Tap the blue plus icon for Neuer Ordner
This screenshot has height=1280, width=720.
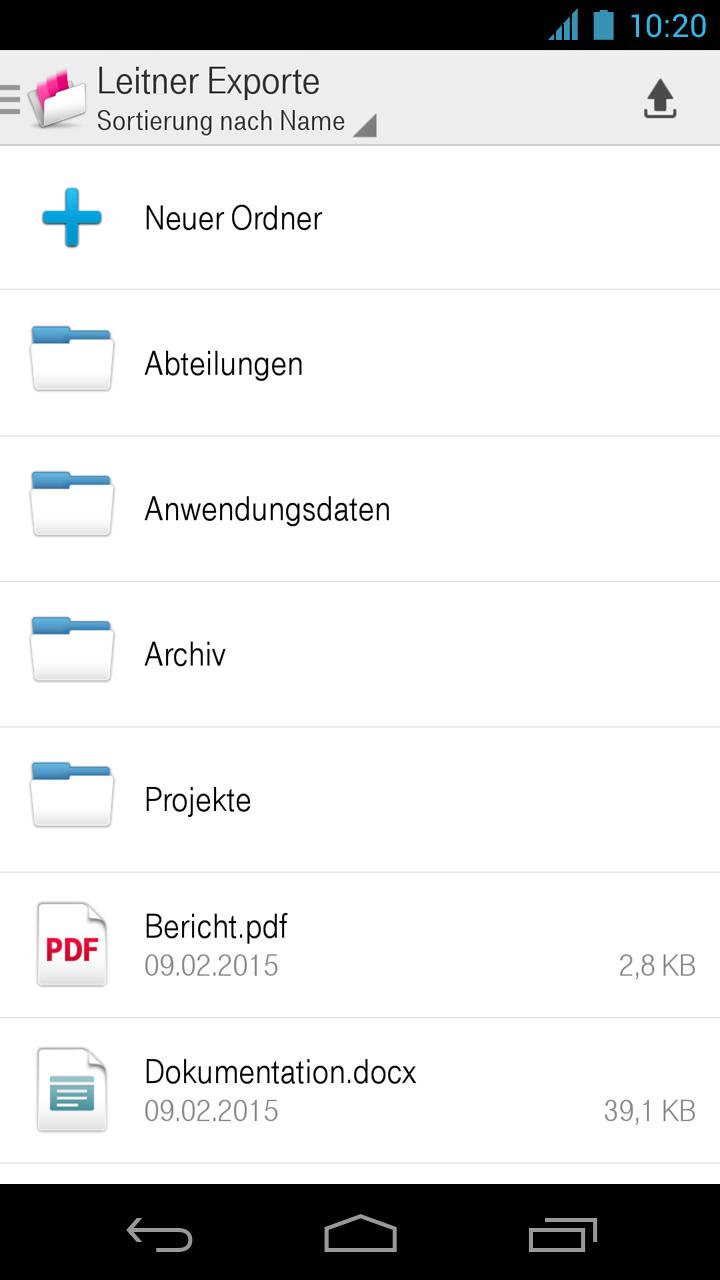click(71, 217)
